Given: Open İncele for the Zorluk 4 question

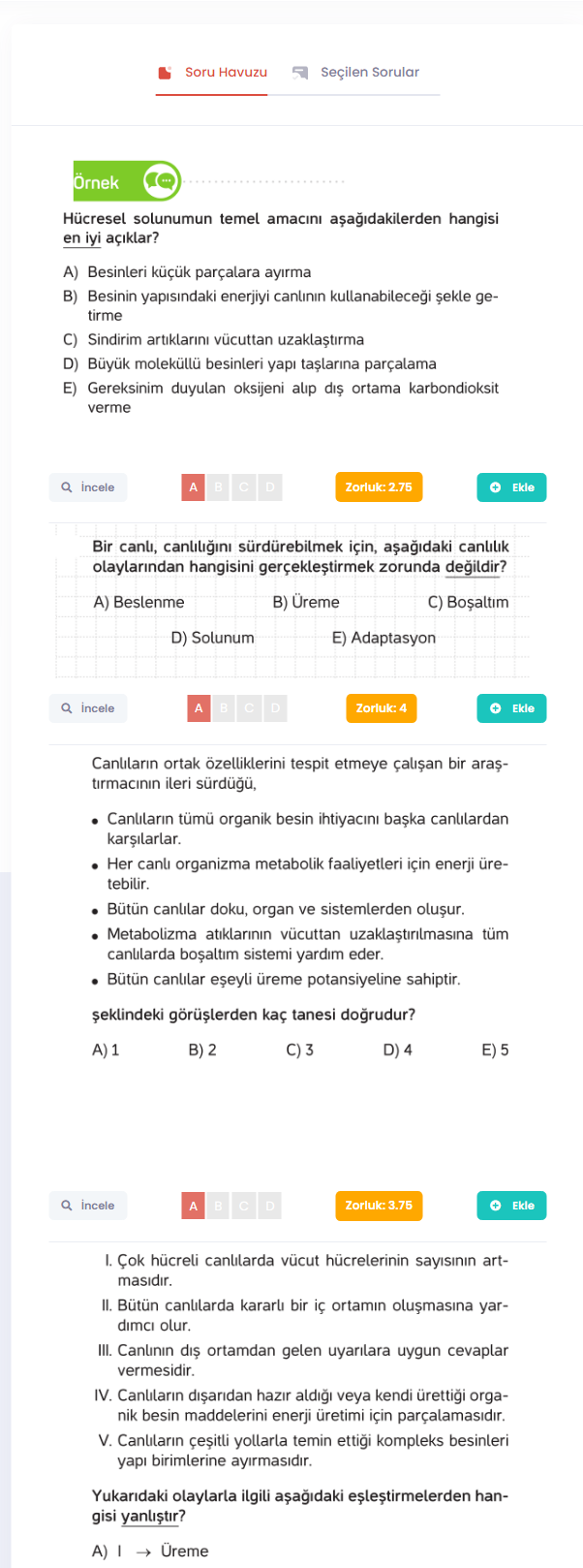Looking at the screenshot, I should pyautogui.click(x=88, y=708).
